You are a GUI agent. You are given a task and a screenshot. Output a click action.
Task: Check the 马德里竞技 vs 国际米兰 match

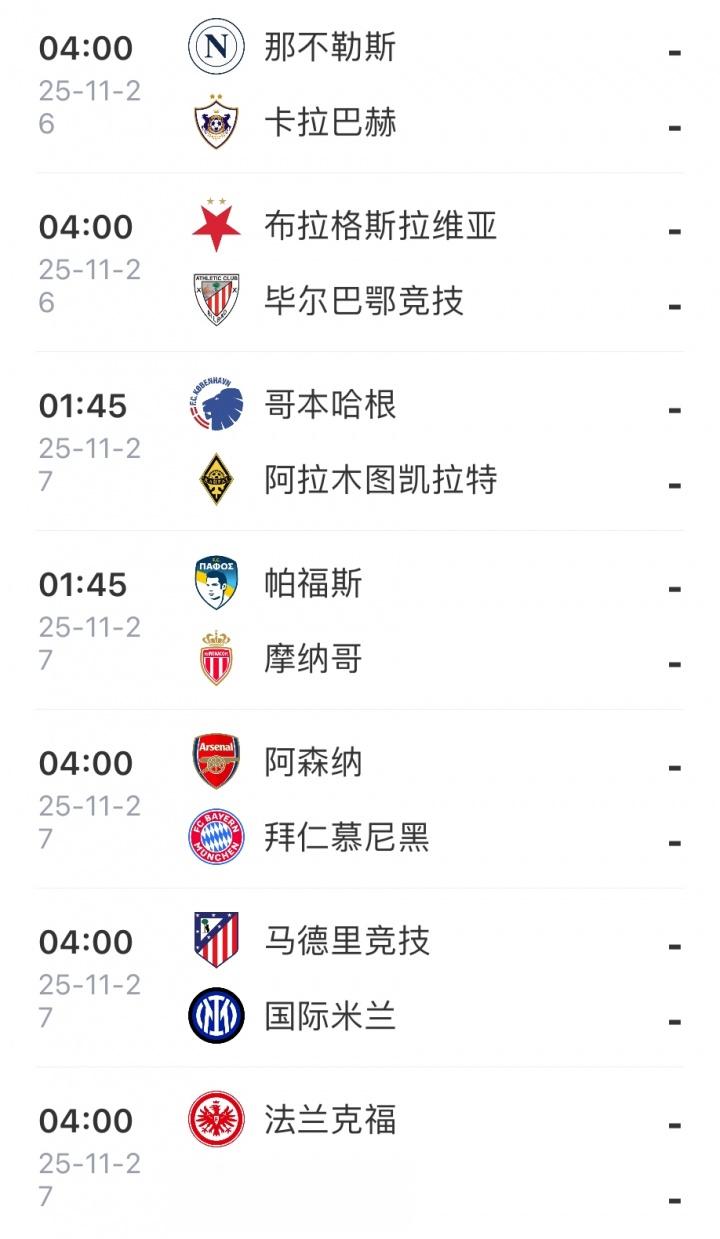tap(360, 979)
